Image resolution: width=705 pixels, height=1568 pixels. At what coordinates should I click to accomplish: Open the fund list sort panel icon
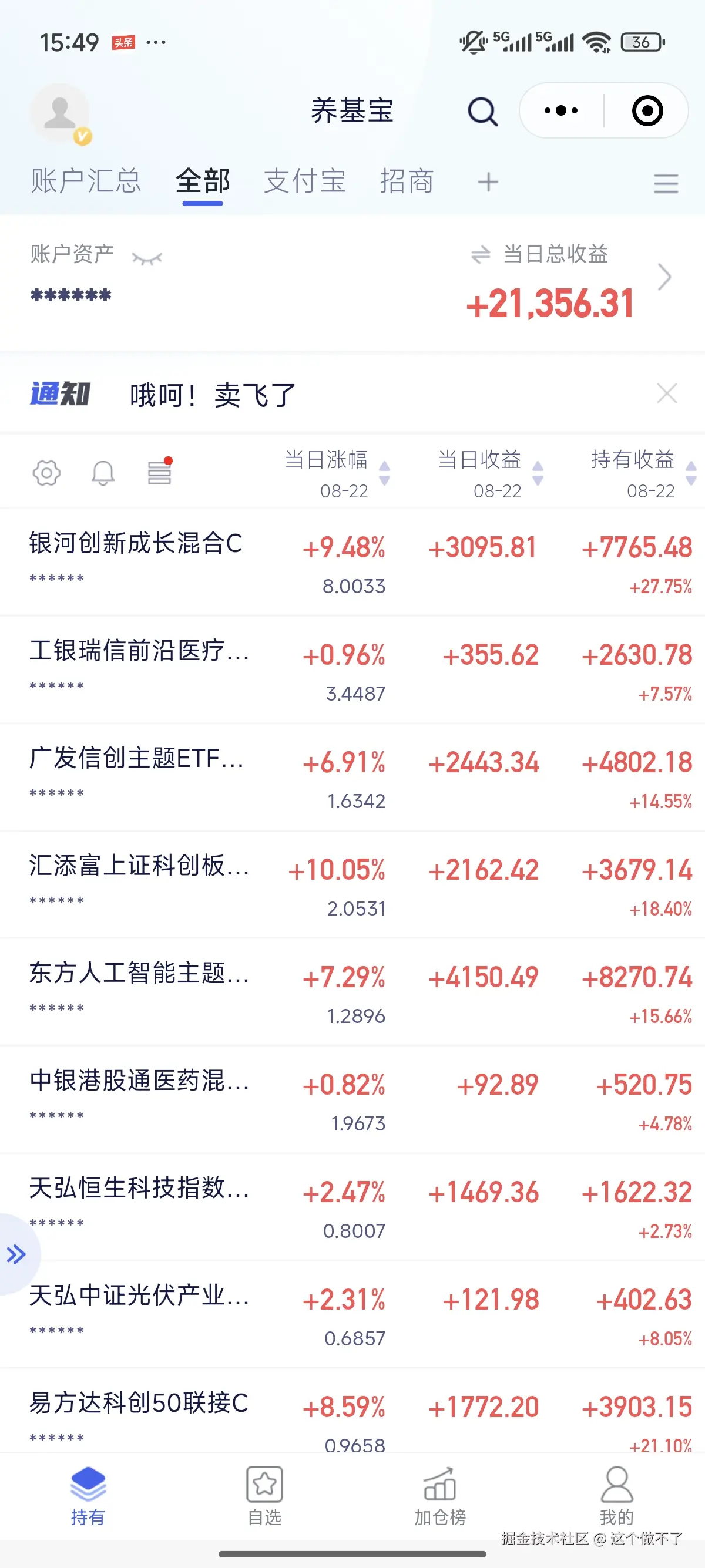pos(160,472)
